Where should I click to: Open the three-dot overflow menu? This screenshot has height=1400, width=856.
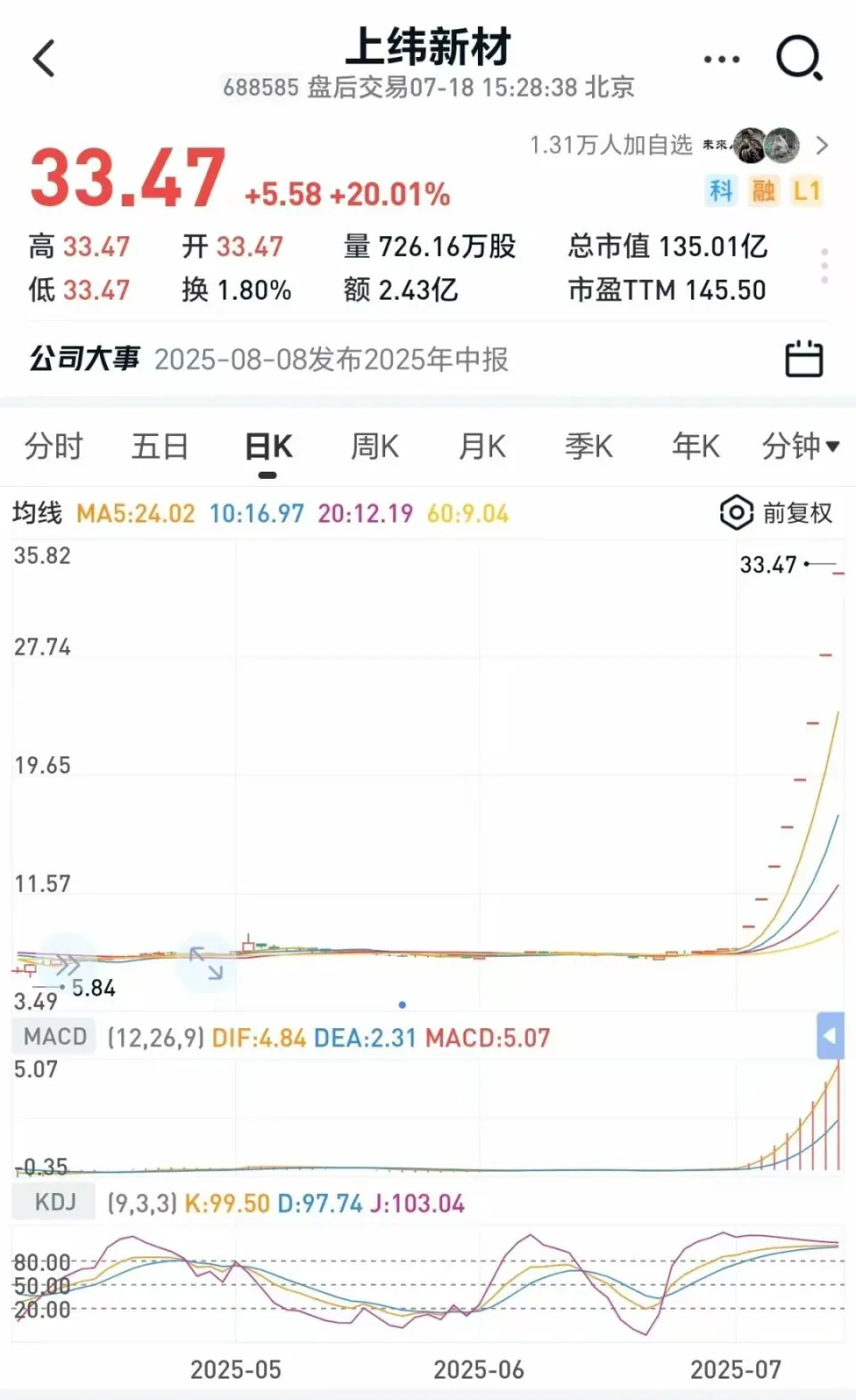(721, 60)
